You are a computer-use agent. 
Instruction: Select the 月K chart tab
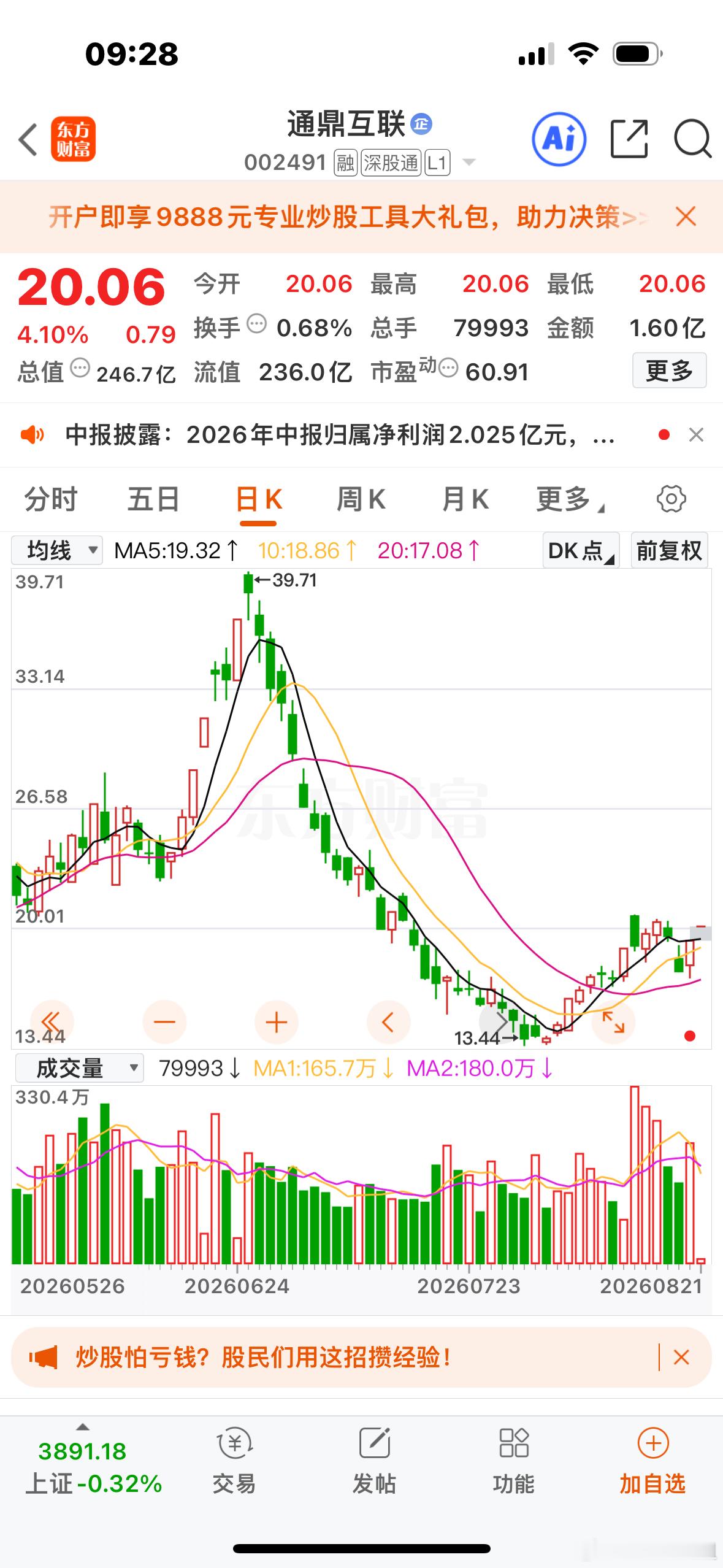465,499
